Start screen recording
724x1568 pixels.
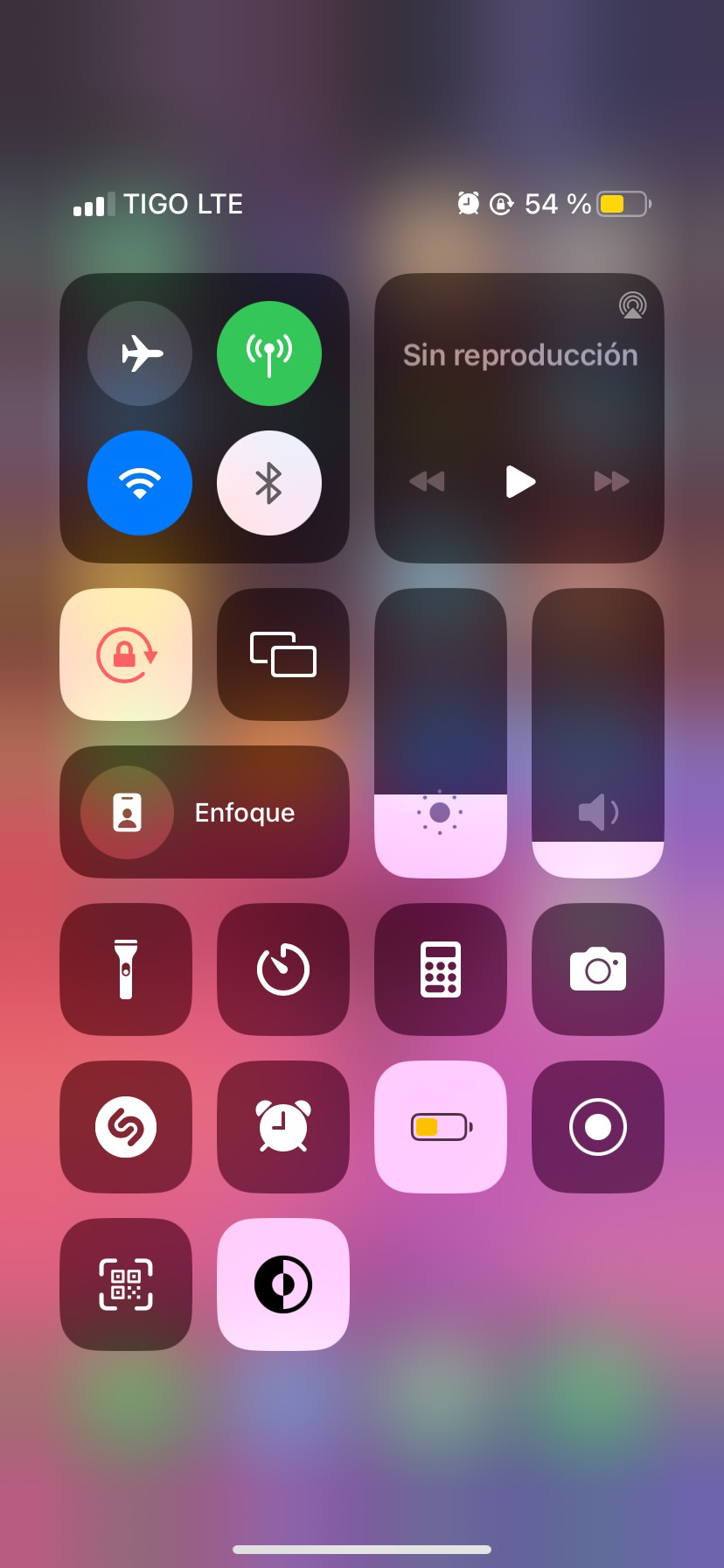point(598,1127)
